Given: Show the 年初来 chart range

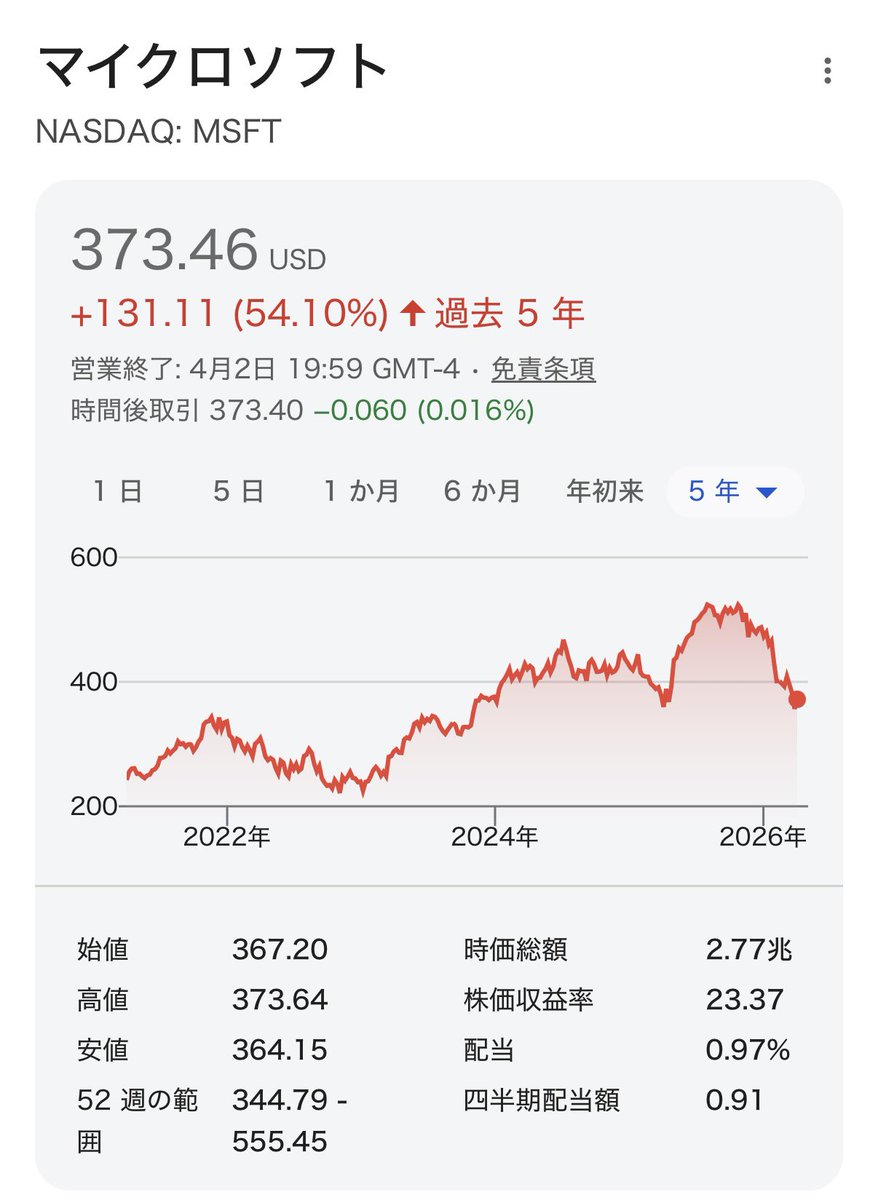Looking at the screenshot, I should point(605,491).
